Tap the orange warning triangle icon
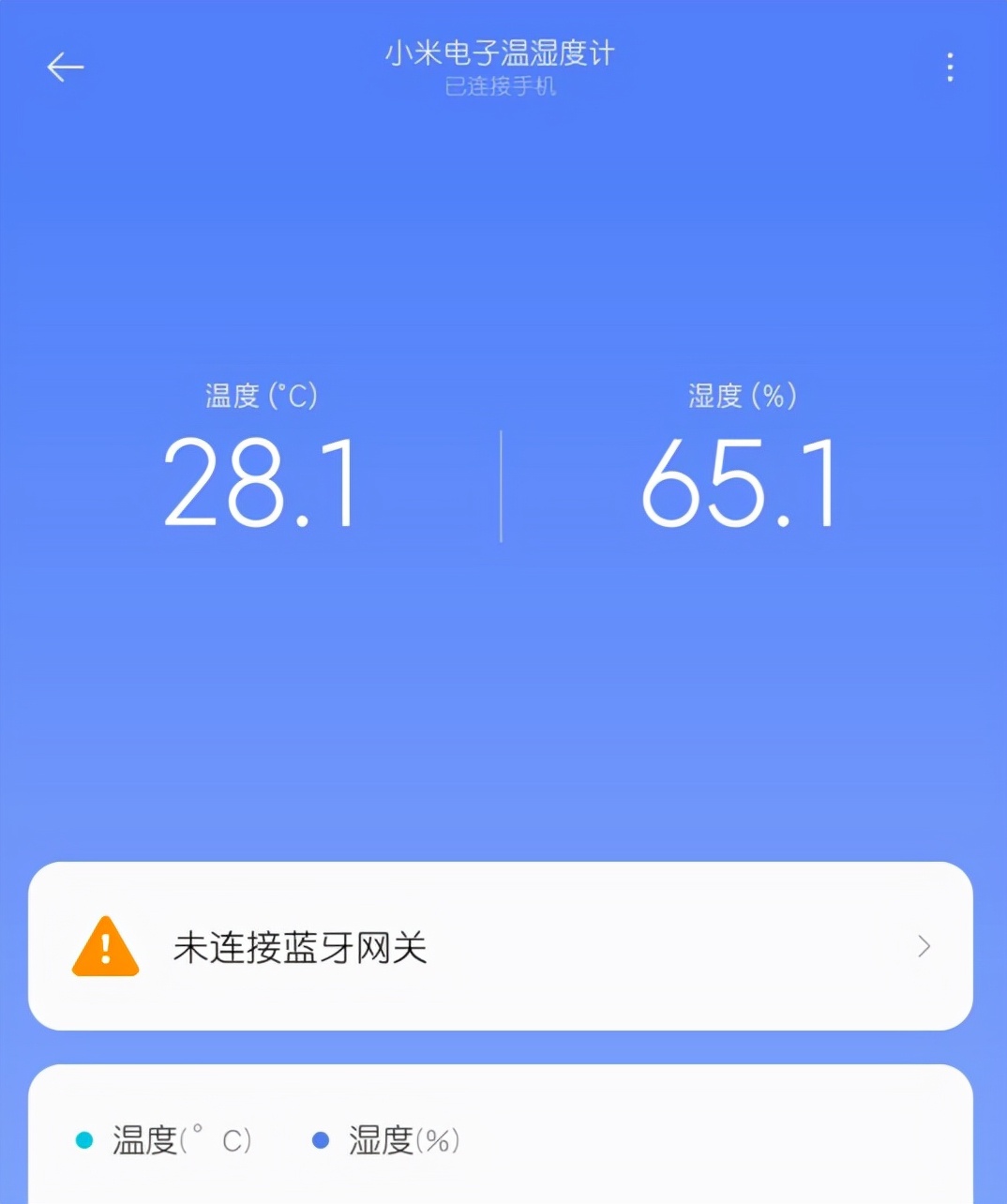The image size is (1007, 1204). [104, 949]
